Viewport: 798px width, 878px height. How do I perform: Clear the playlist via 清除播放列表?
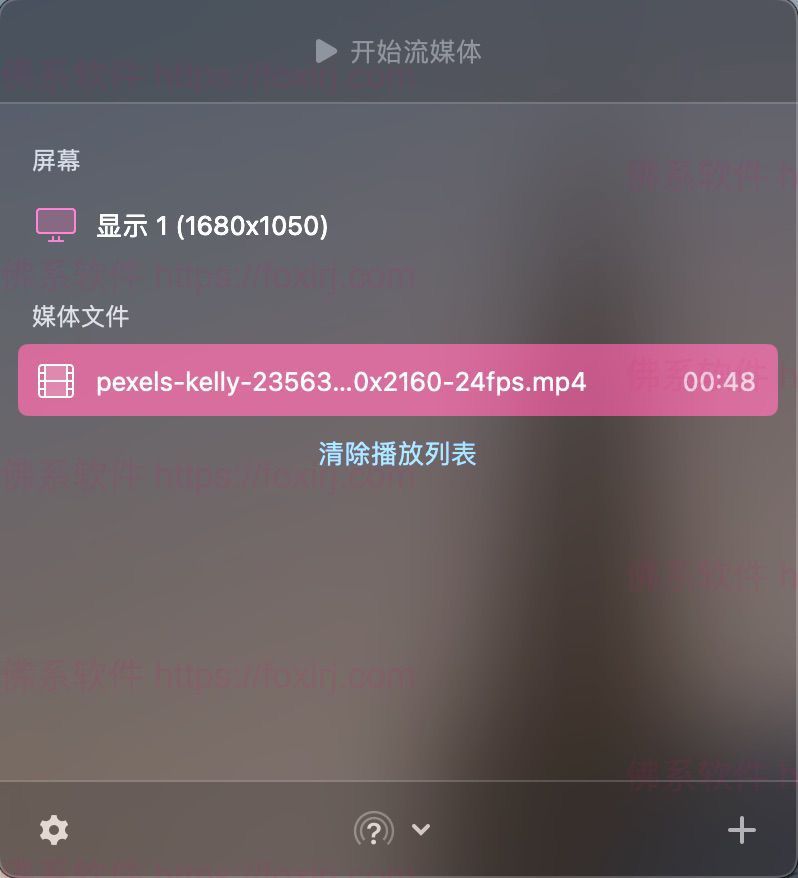click(398, 453)
